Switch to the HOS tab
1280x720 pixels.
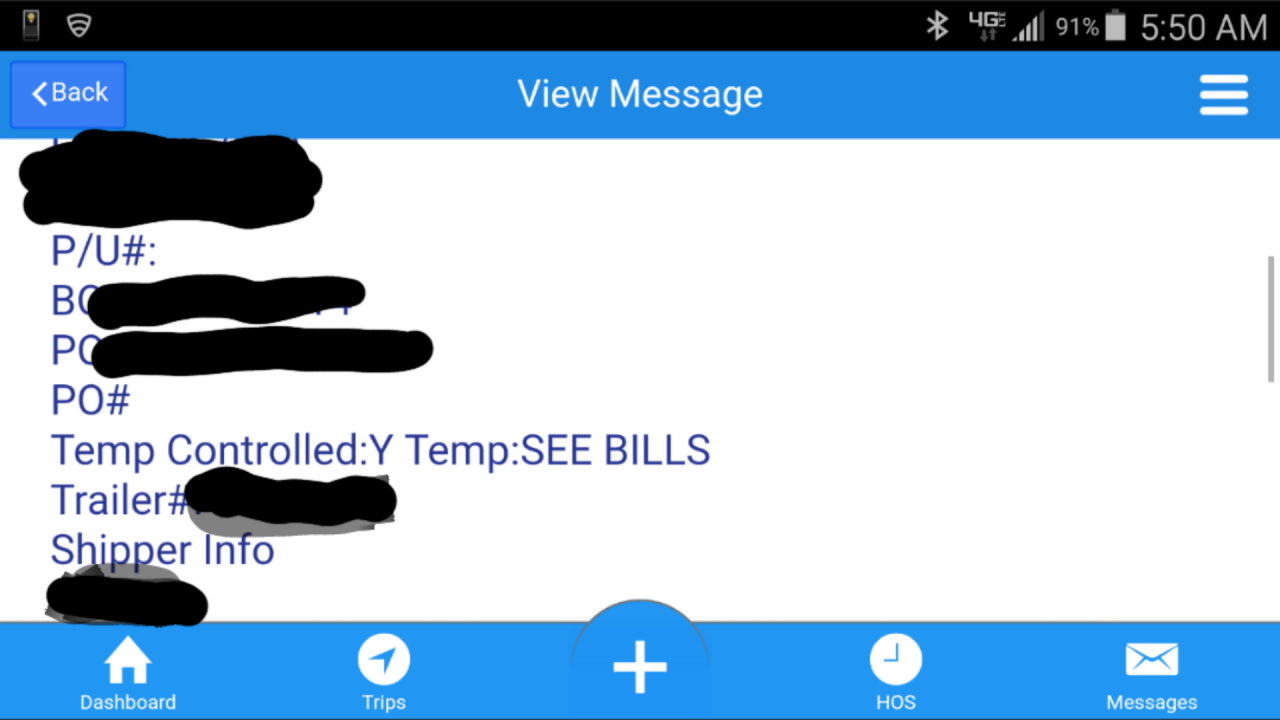pos(895,673)
